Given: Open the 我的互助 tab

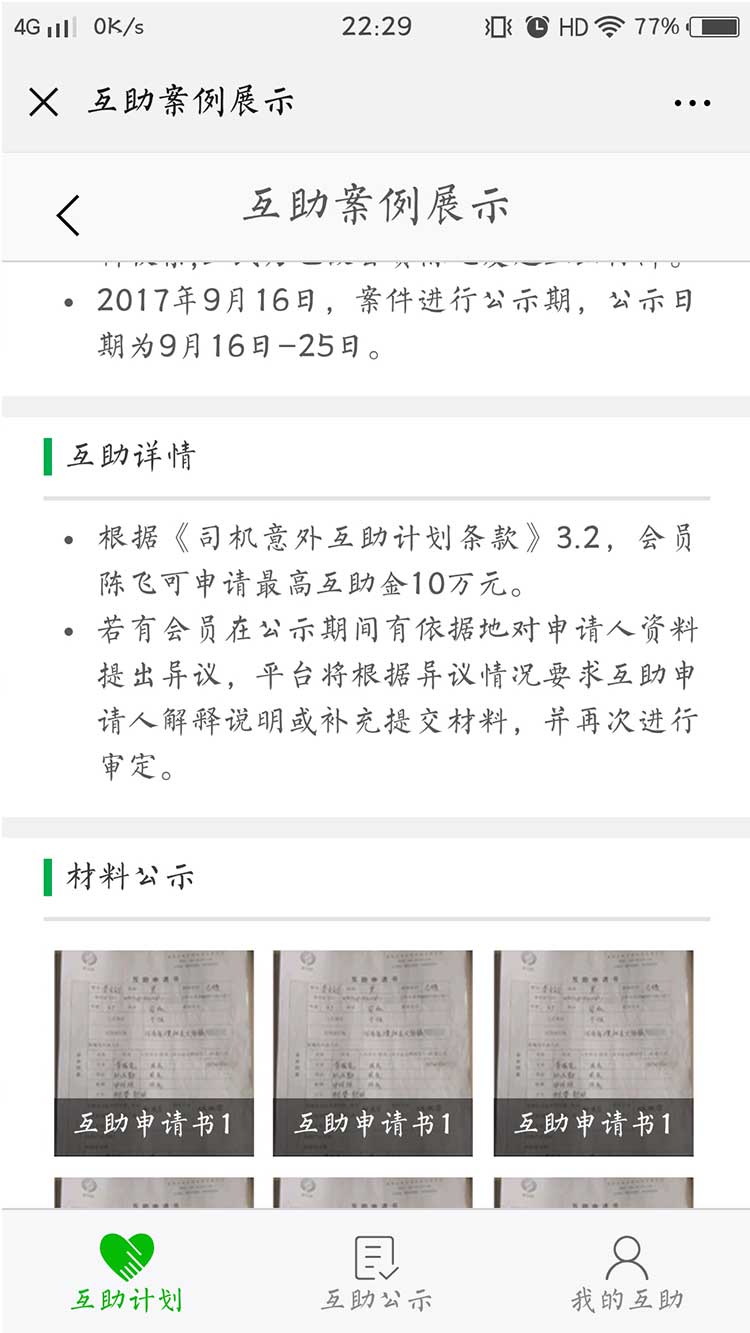Looking at the screenshot, I should [x=627, y=1272].
